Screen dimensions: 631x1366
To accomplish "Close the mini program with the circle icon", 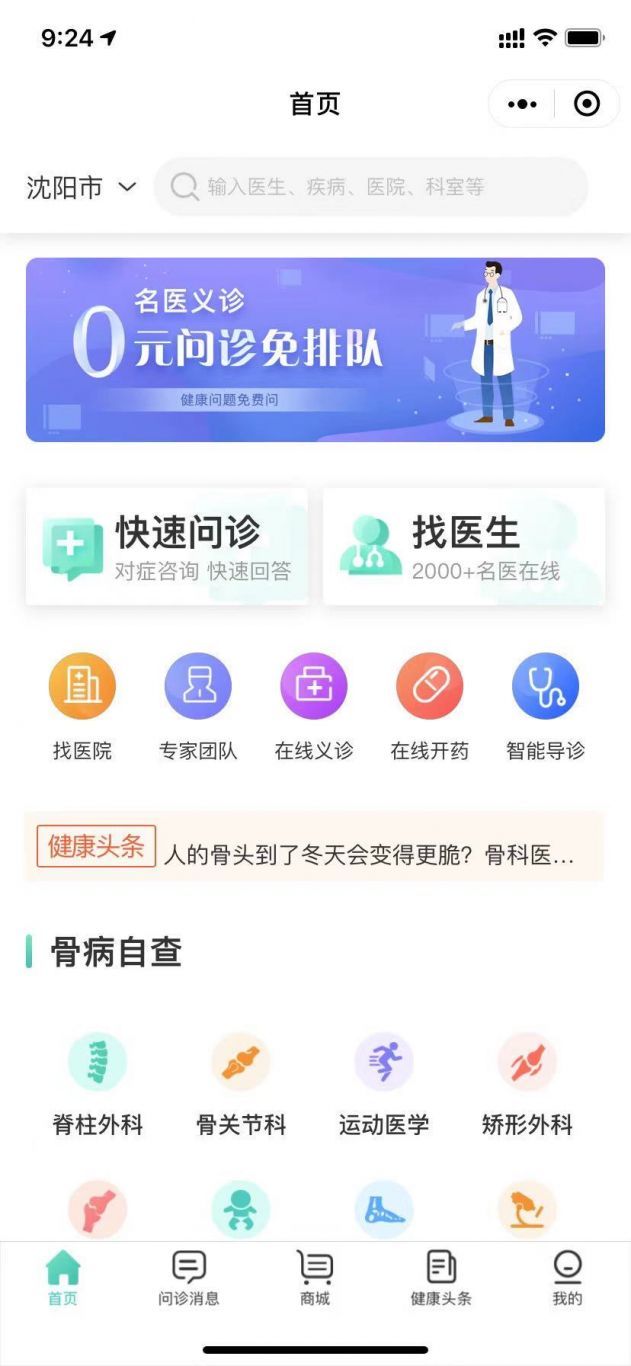I will click(x=587, y=104).
